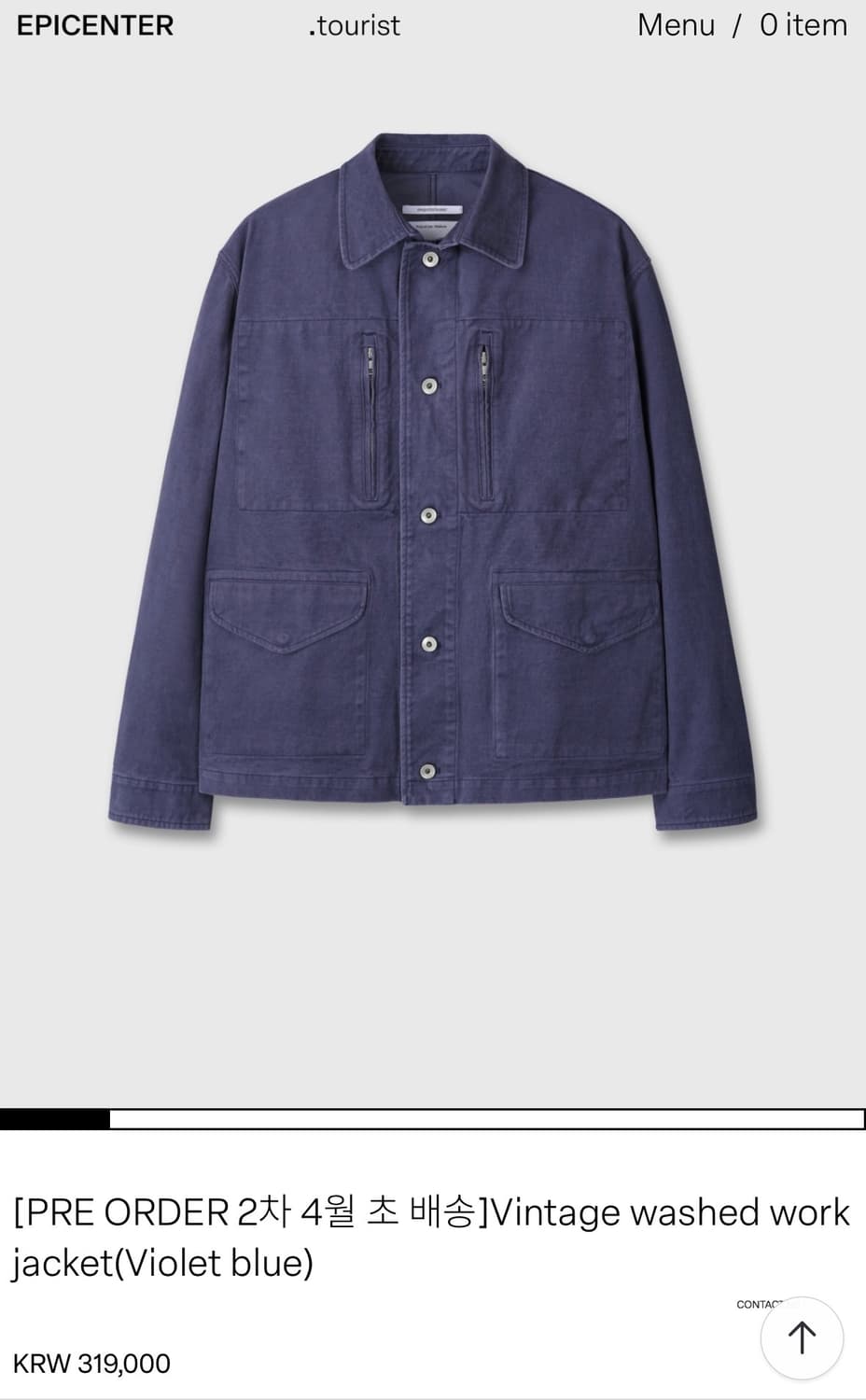
Task: Click CONTACT near the arrow button
Action: point(758,1303)
